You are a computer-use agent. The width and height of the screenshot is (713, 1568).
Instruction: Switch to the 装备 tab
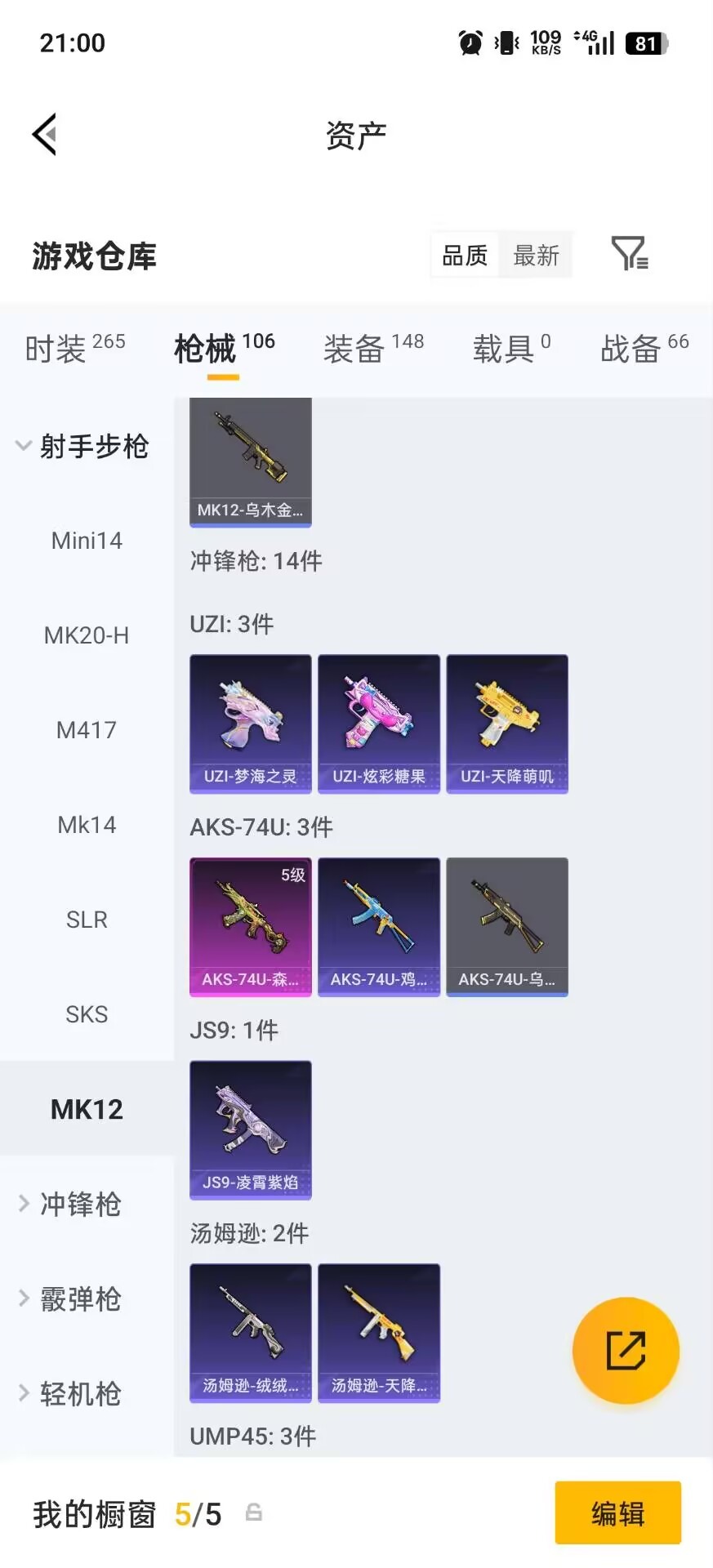point(373,349)
